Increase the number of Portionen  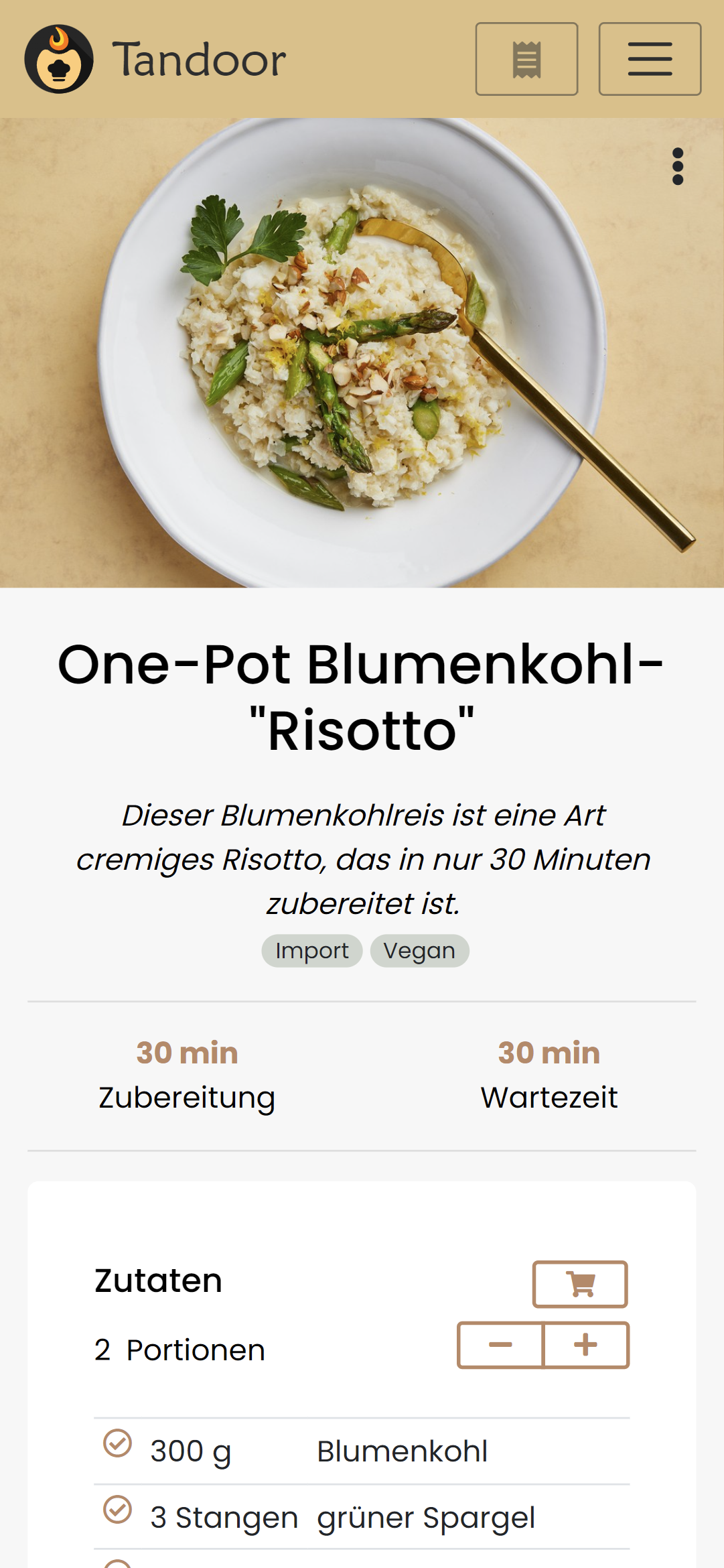pyautogui.click(x=585, y=1345)
